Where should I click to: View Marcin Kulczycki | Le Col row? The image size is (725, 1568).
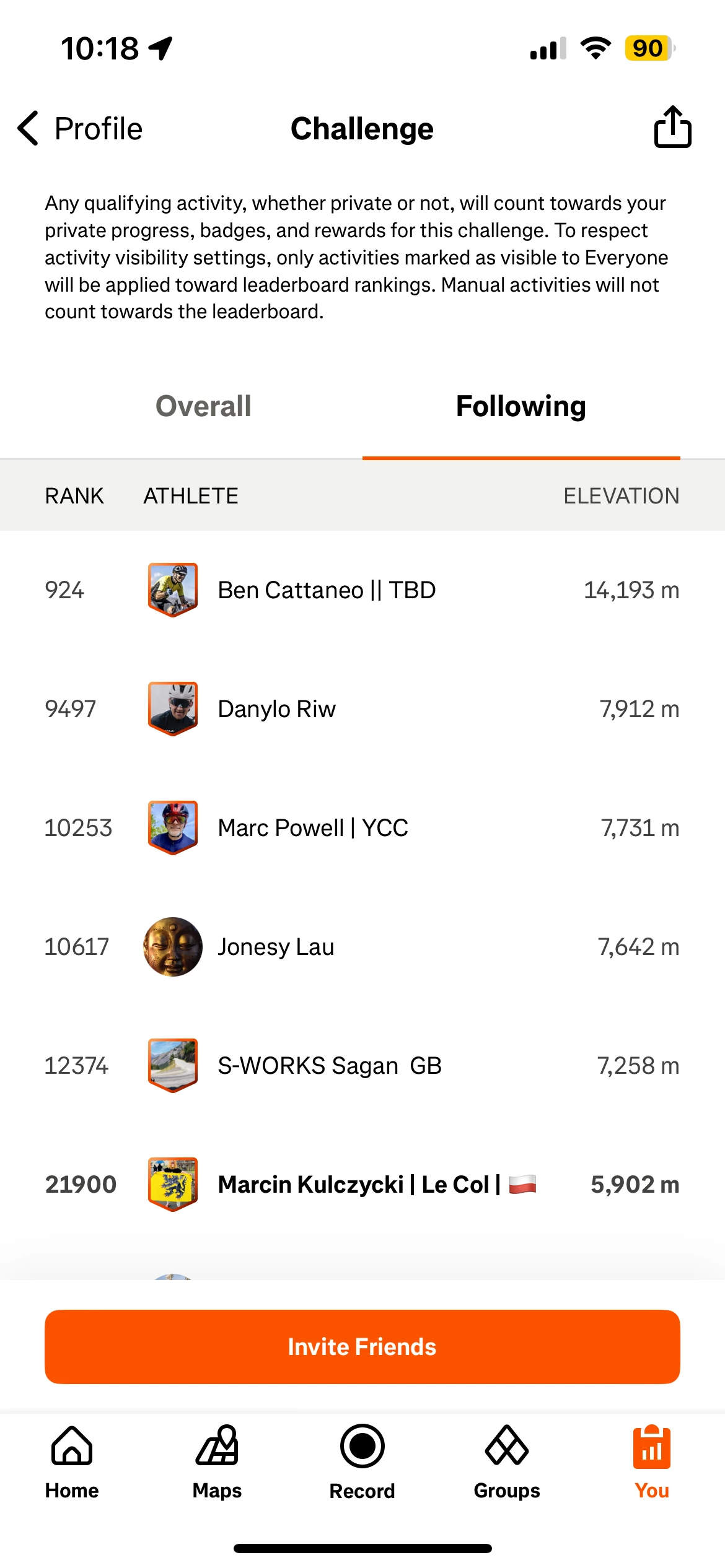coord(359,1185)
